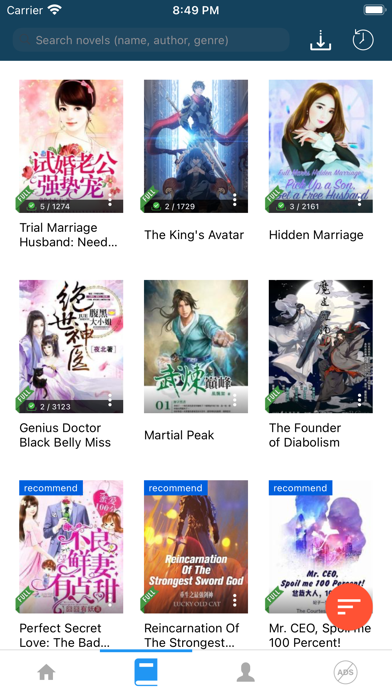Select the Library book tab
The width and height of the screenshot is (392, 696).
point(146,672)
